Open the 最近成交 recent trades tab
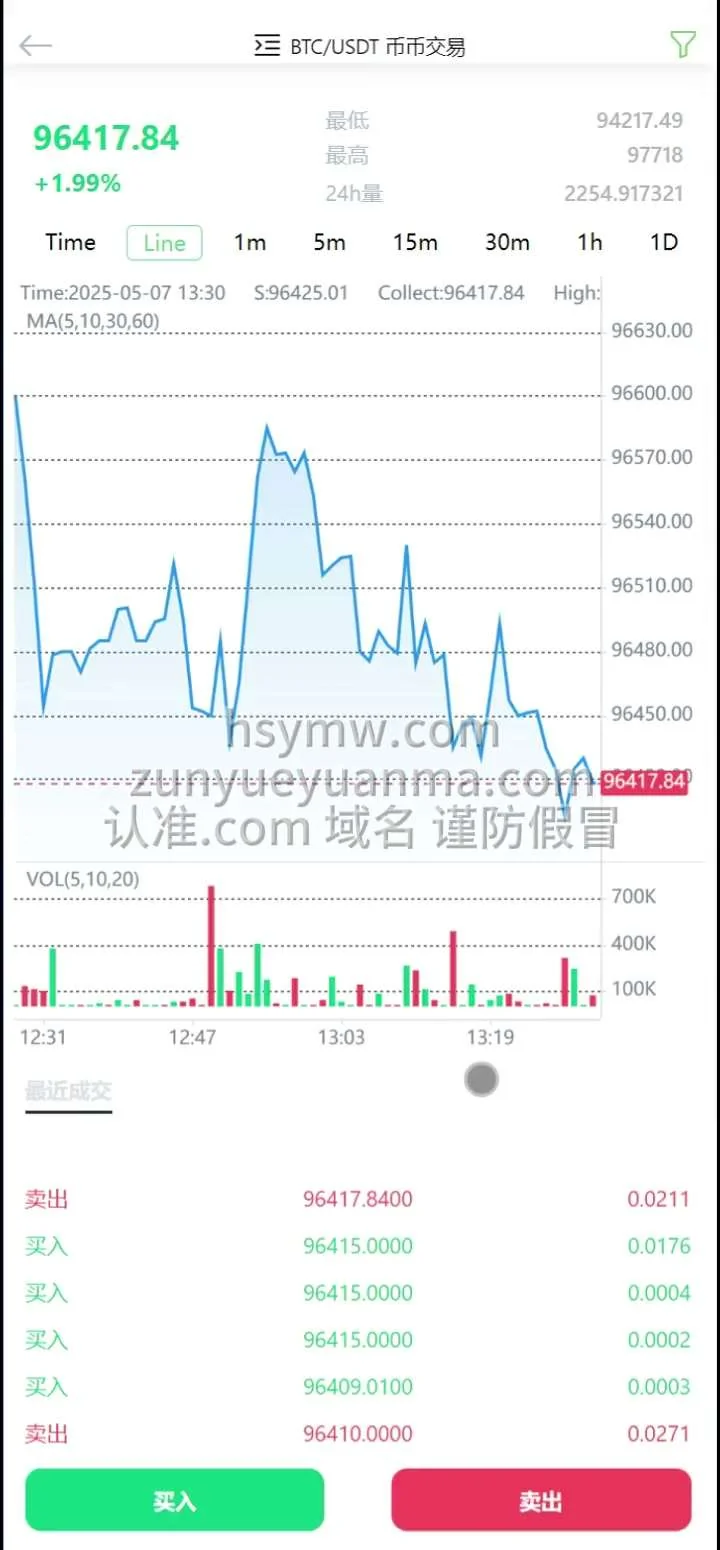 click(68, 1091)
